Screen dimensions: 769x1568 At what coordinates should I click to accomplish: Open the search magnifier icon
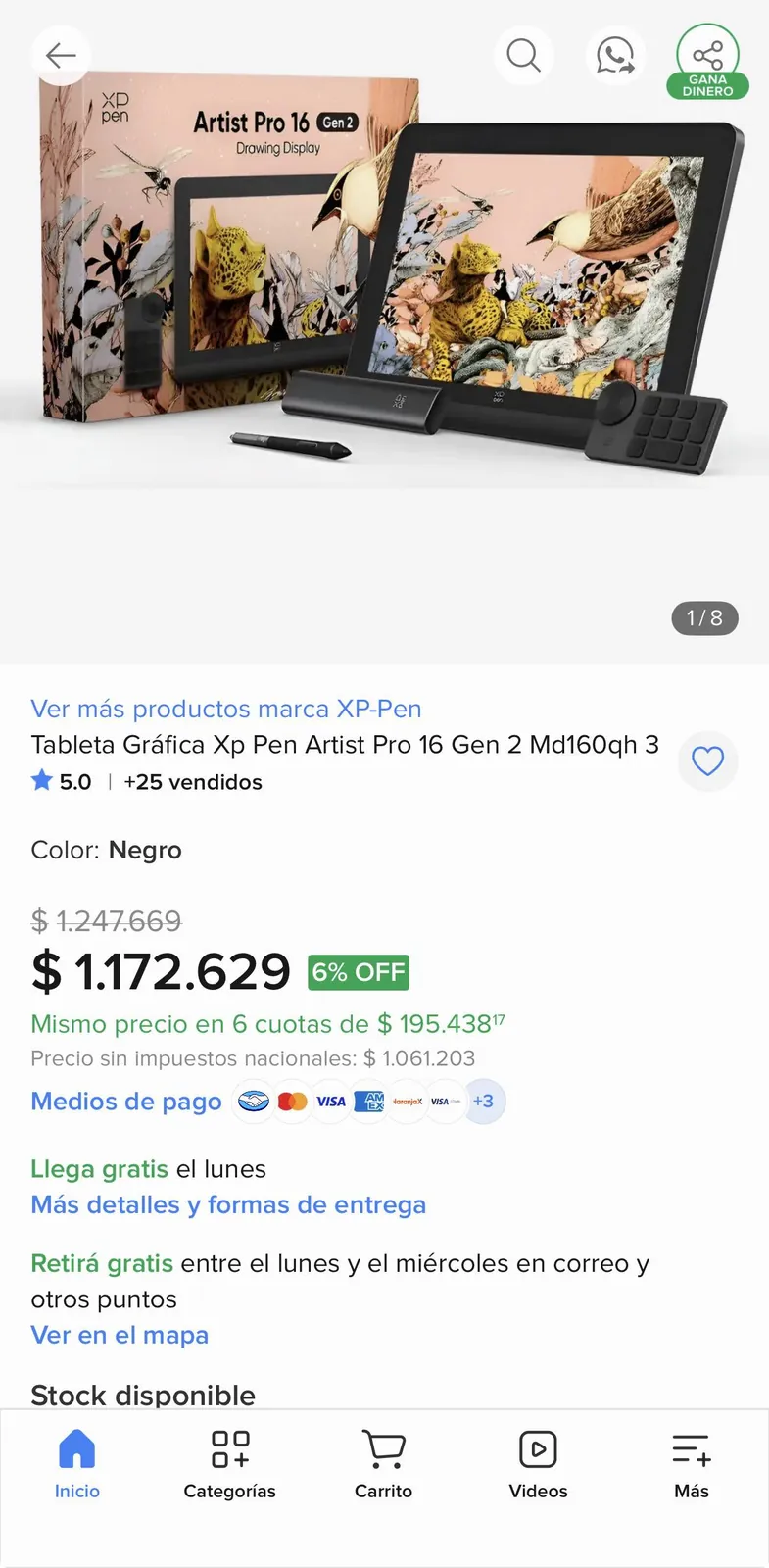pos(523,55)
